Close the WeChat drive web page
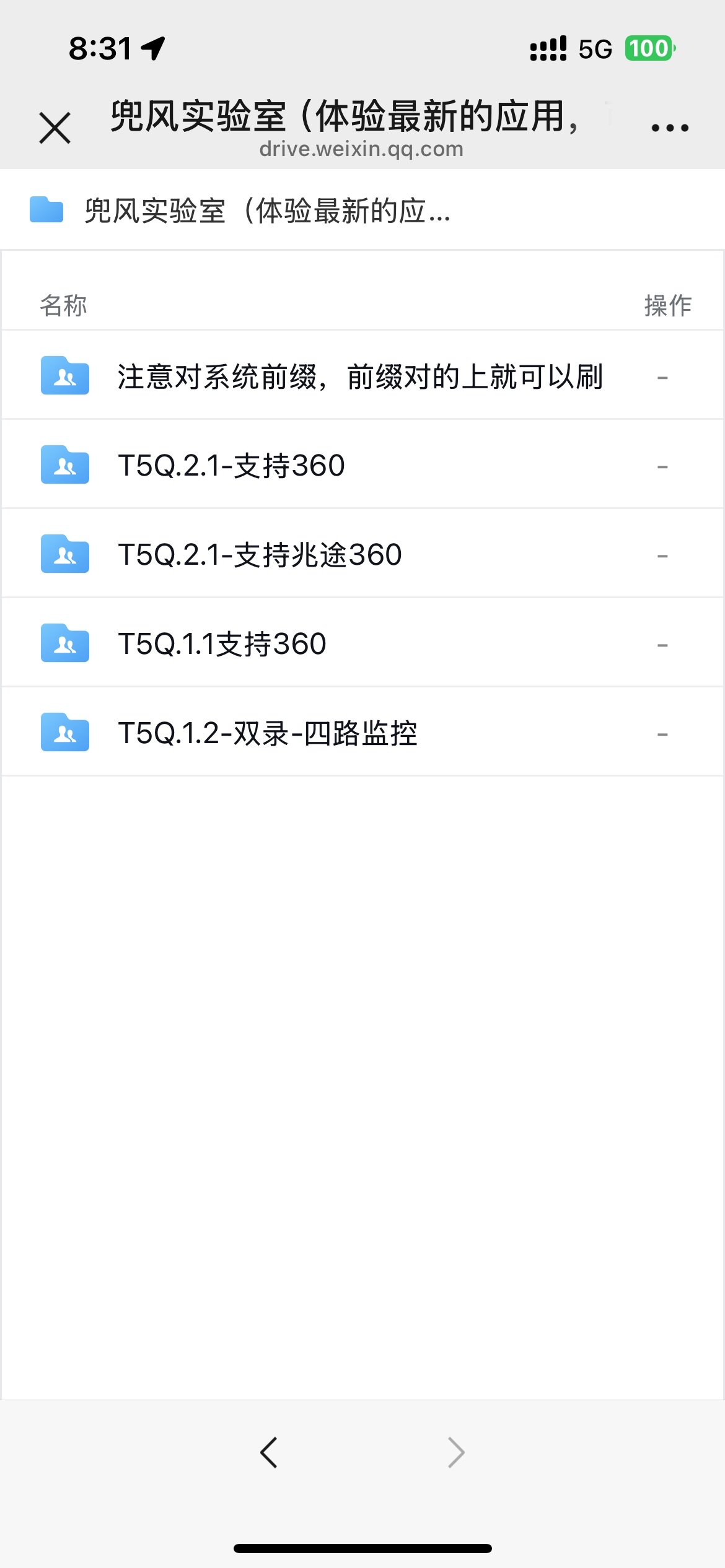725x1568 pixels. click(55, 128)
